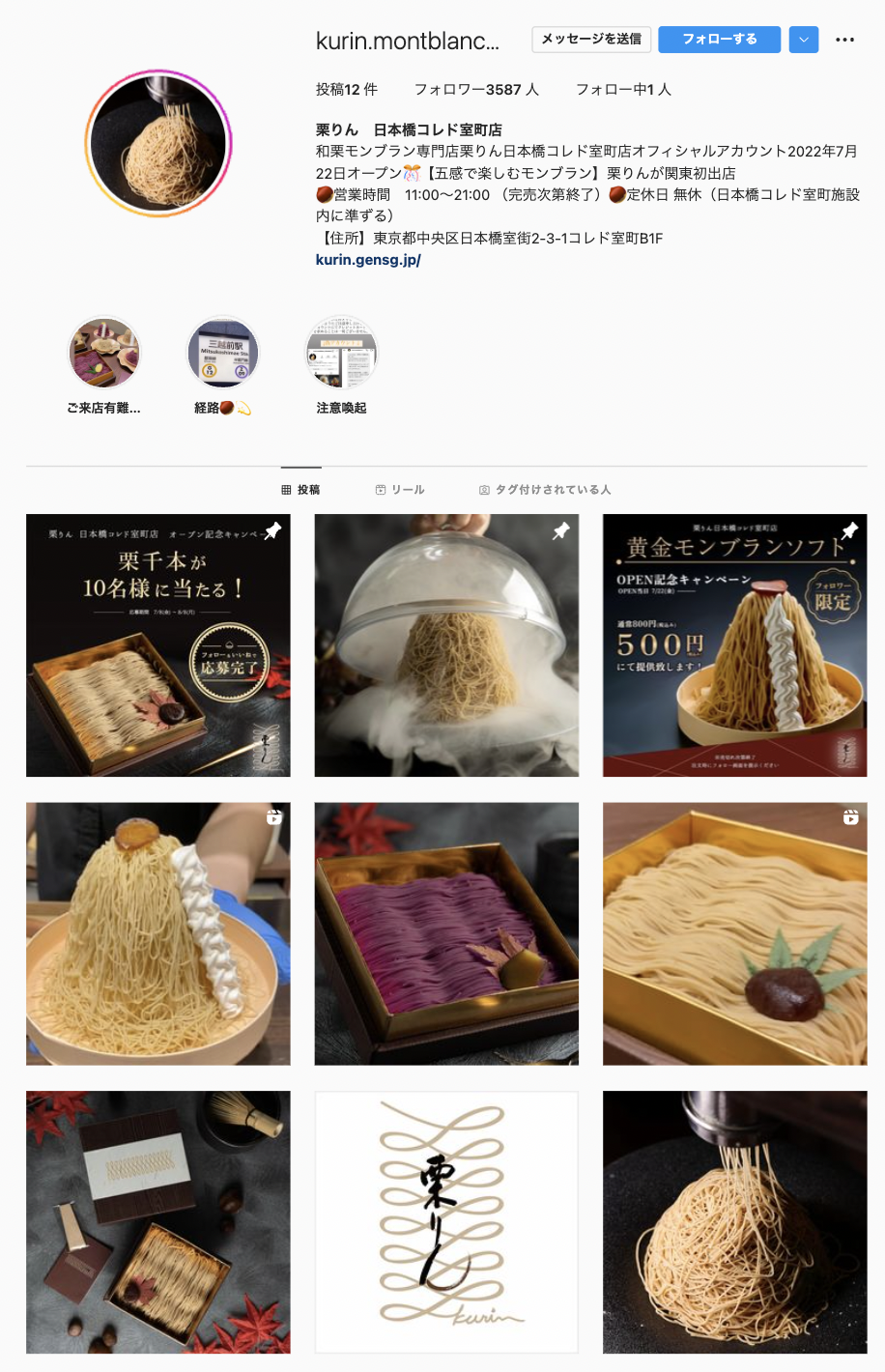Play the reel of cream being piped on mont blanc
The height and width of the screenshot is (1372, 885).
(158, 933)
